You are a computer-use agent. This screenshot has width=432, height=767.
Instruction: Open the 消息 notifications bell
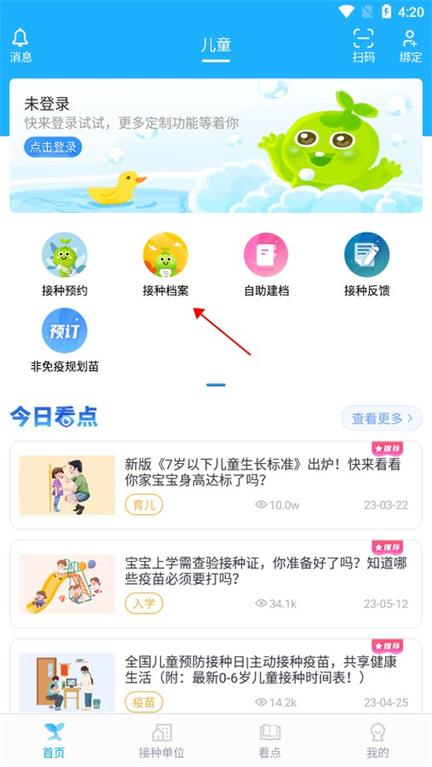[21, 45]
